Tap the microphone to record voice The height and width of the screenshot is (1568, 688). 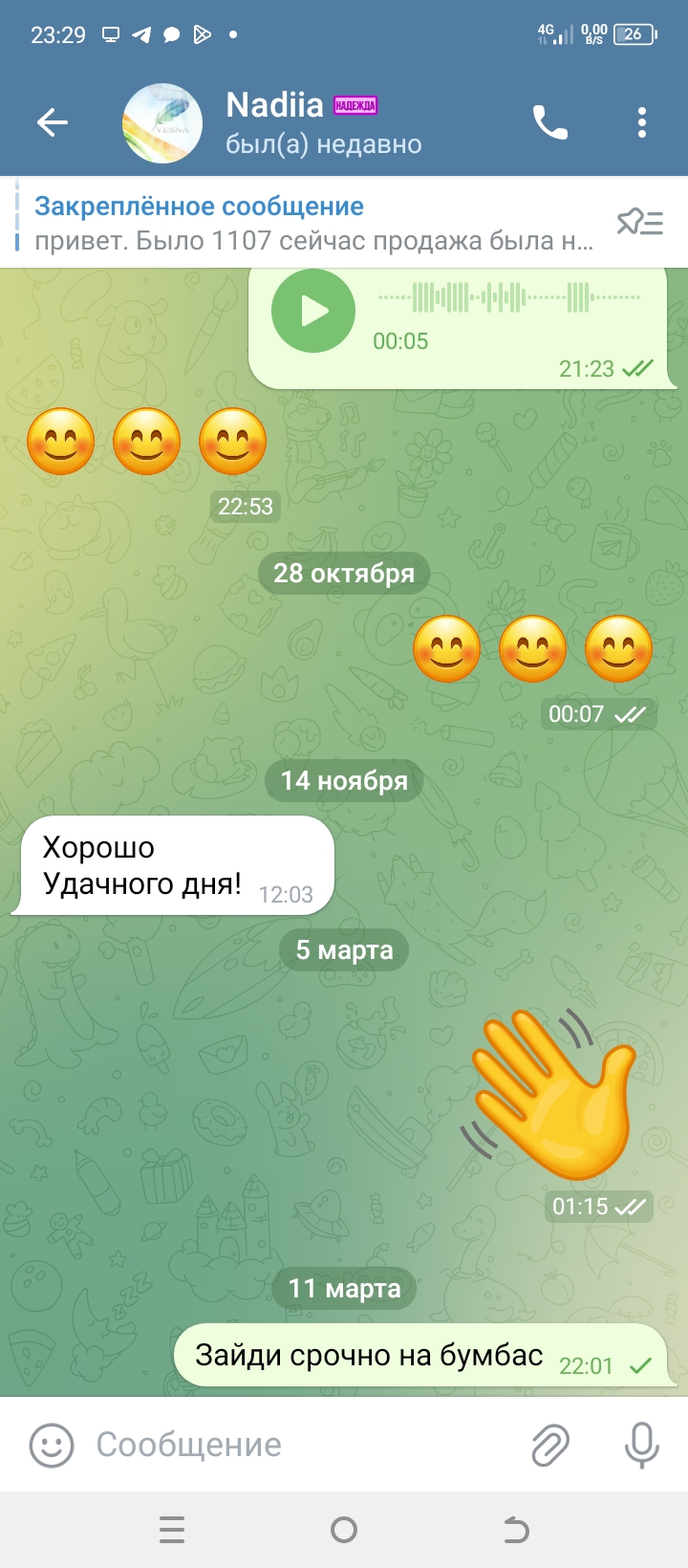pyautogui.click(x=641, y=1445)
